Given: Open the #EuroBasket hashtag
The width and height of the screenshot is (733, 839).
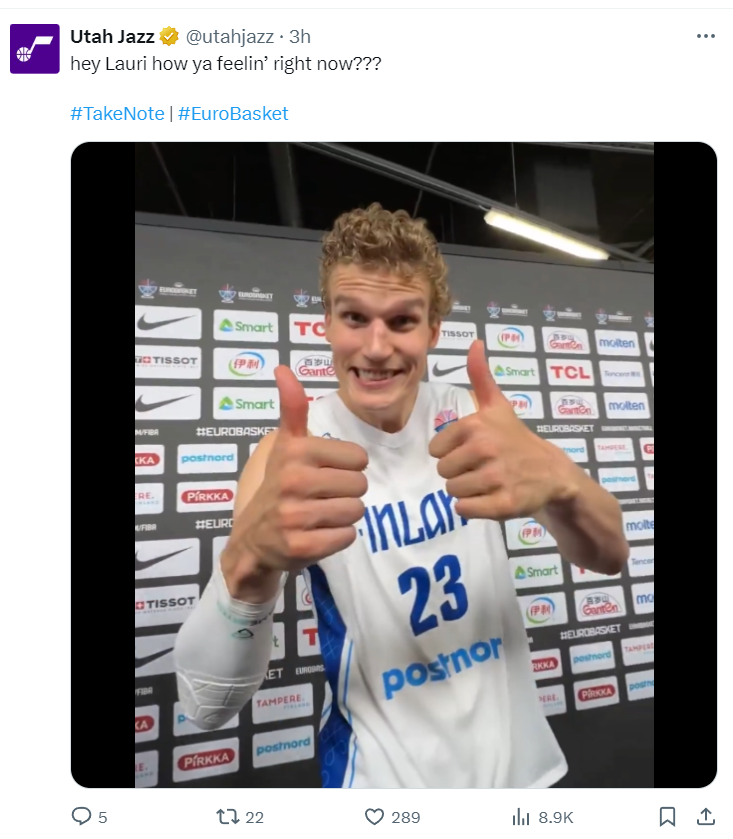Looking at the screenshot, I should tap(233, 113).
